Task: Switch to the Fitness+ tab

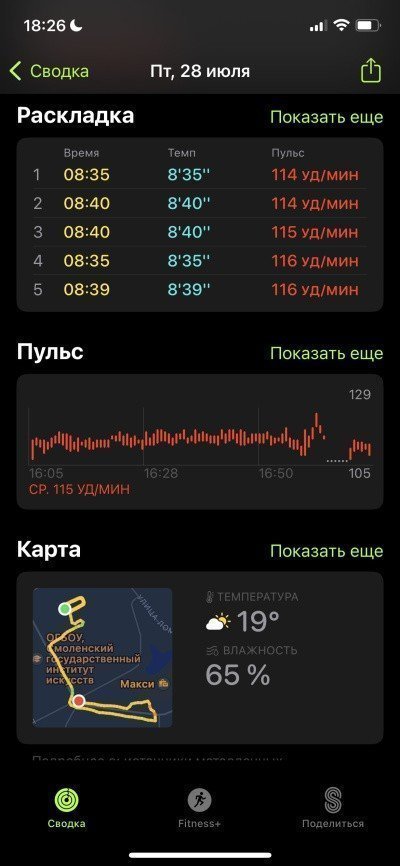Action: [199, 807]
